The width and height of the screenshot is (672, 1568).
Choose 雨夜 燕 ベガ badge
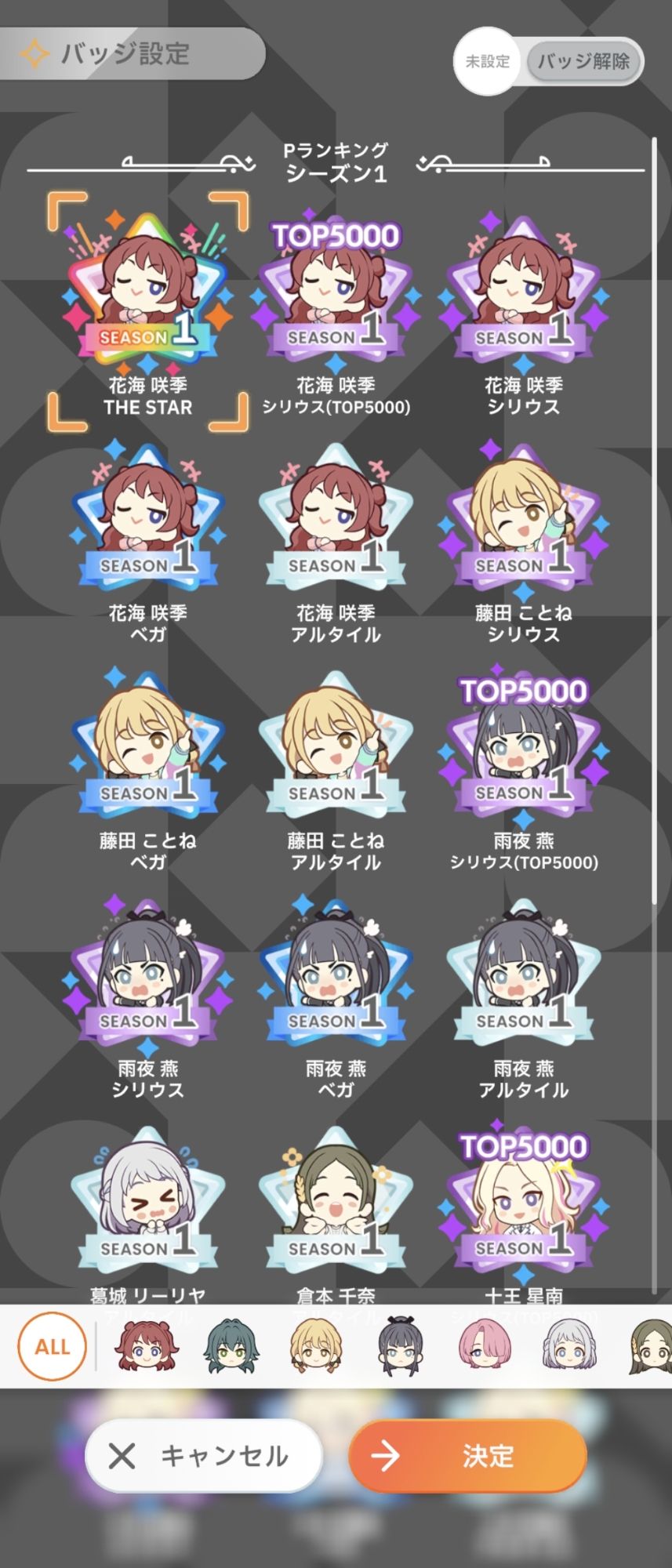(x=336, y=980)
